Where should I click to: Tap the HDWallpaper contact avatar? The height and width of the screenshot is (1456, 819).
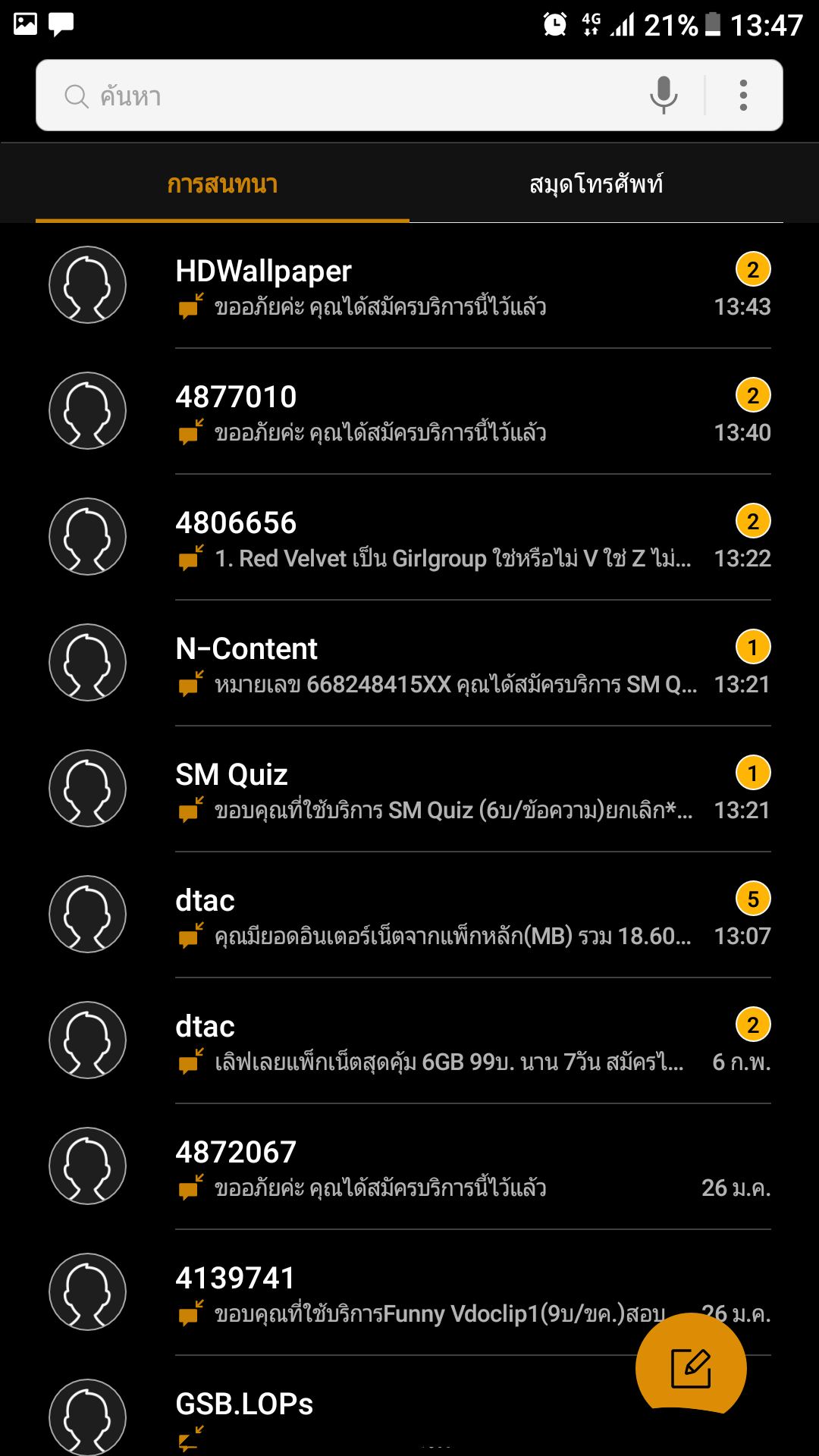pos(88,285)
